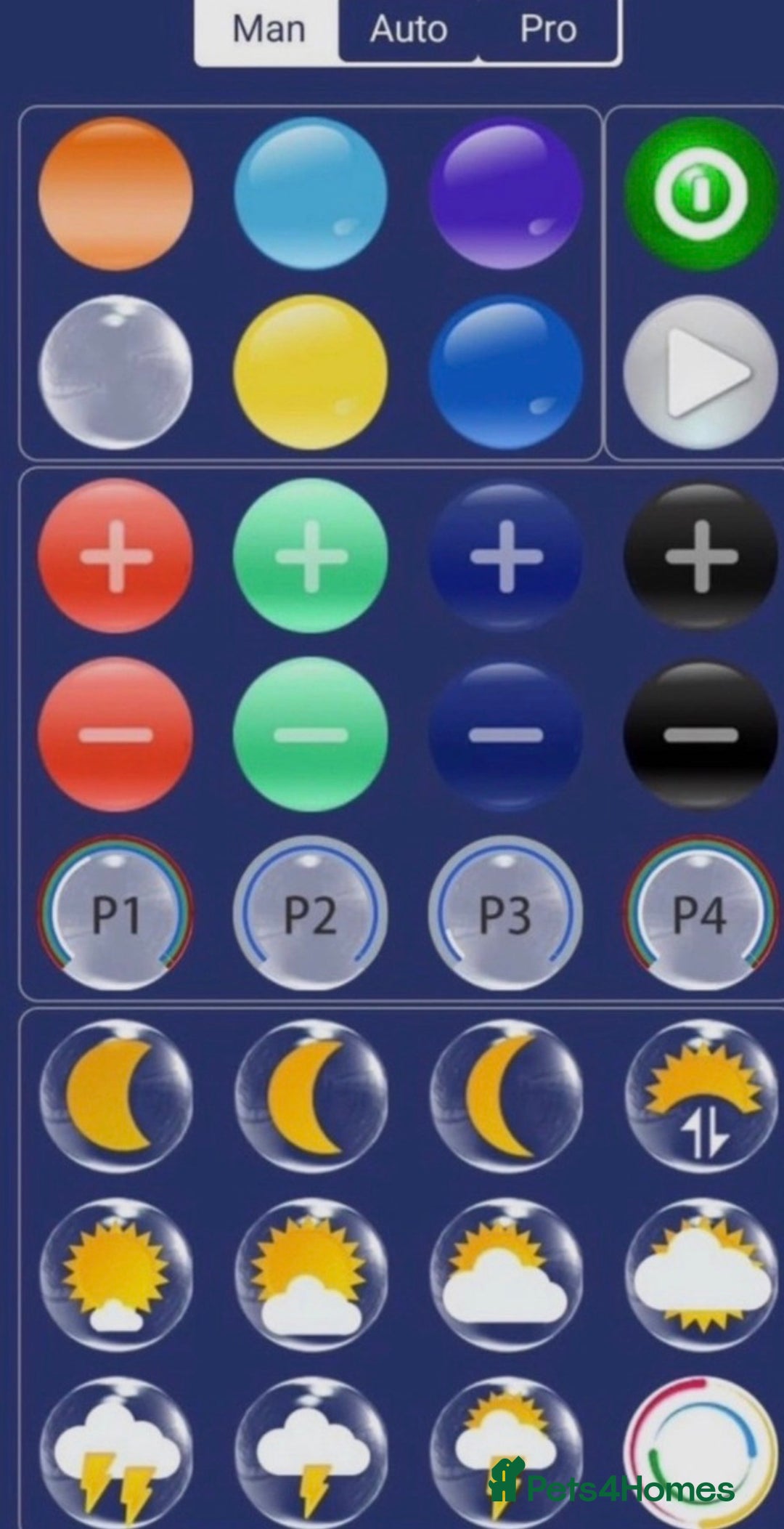The height and width of the screenshot is (1529, 784).
Task: Select the full sun with small cloud
Action: (115, 1275)
